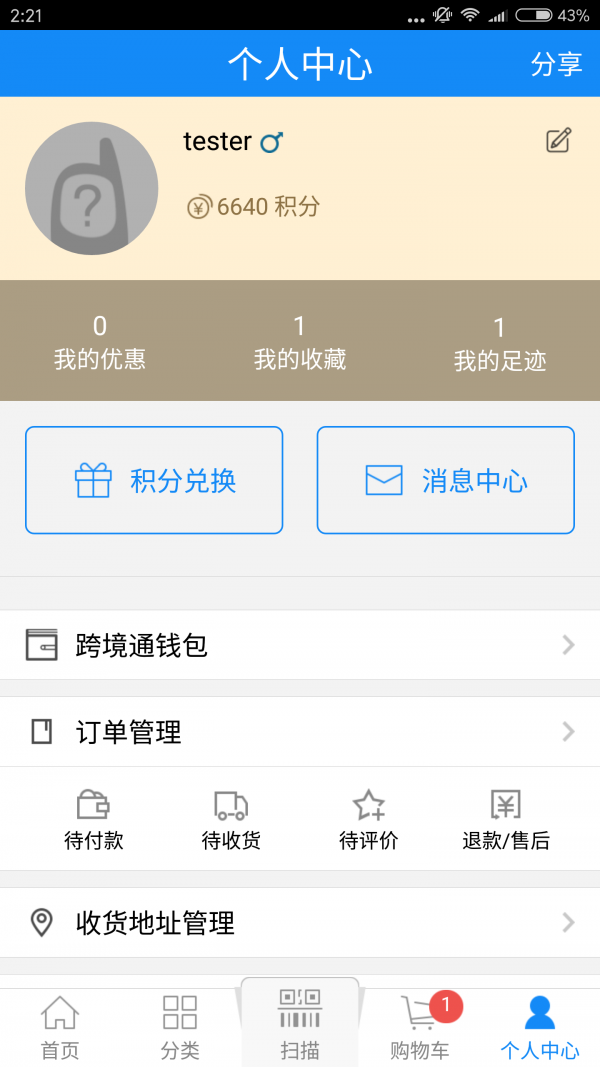Open the 购物车 shopping cart tab
Viewport: 600px width, 1067px height.
(420, 1028)
